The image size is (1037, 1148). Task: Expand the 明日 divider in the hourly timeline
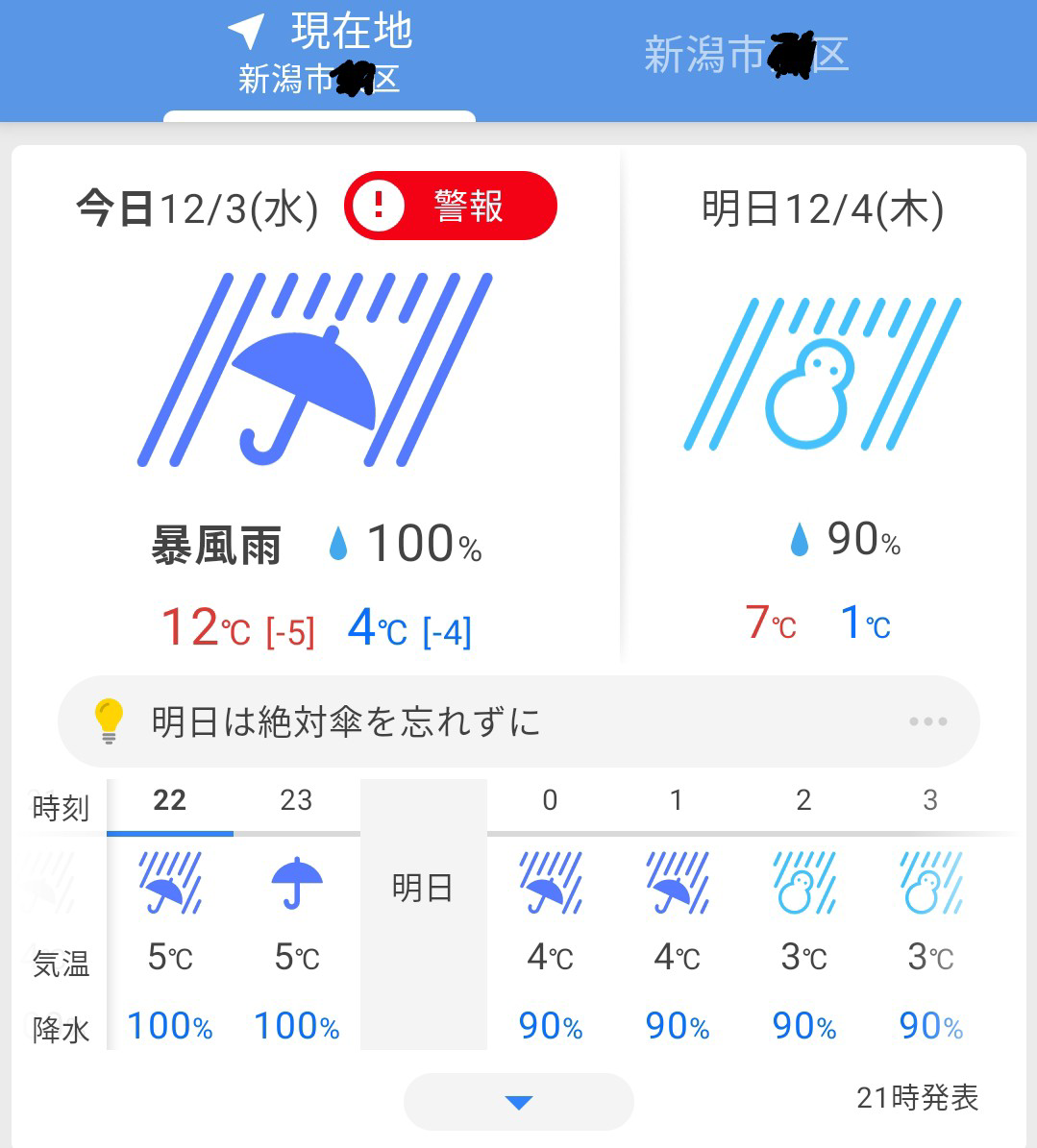(424, 889)
